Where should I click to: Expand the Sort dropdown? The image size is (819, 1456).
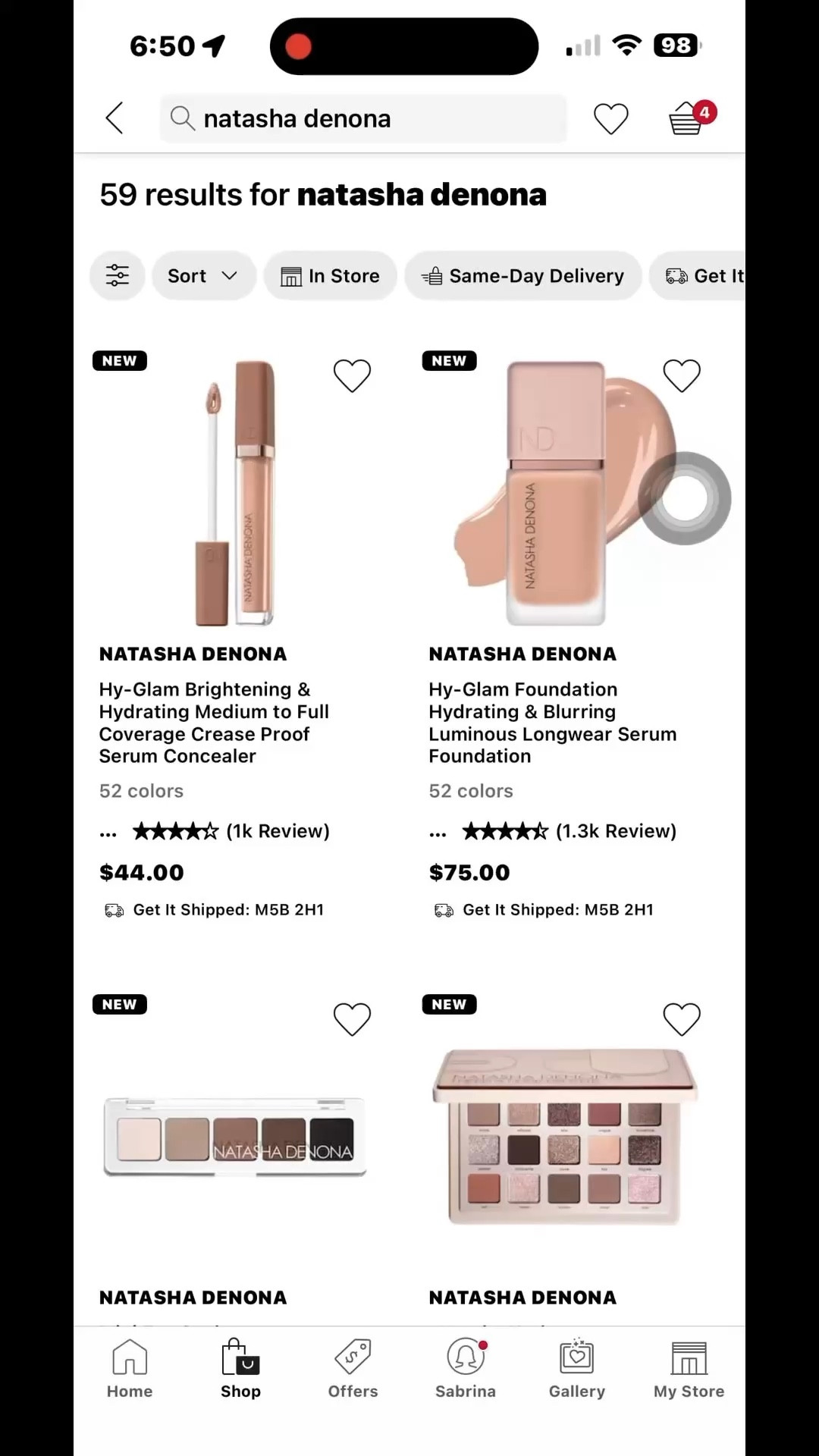click(203, 275)
